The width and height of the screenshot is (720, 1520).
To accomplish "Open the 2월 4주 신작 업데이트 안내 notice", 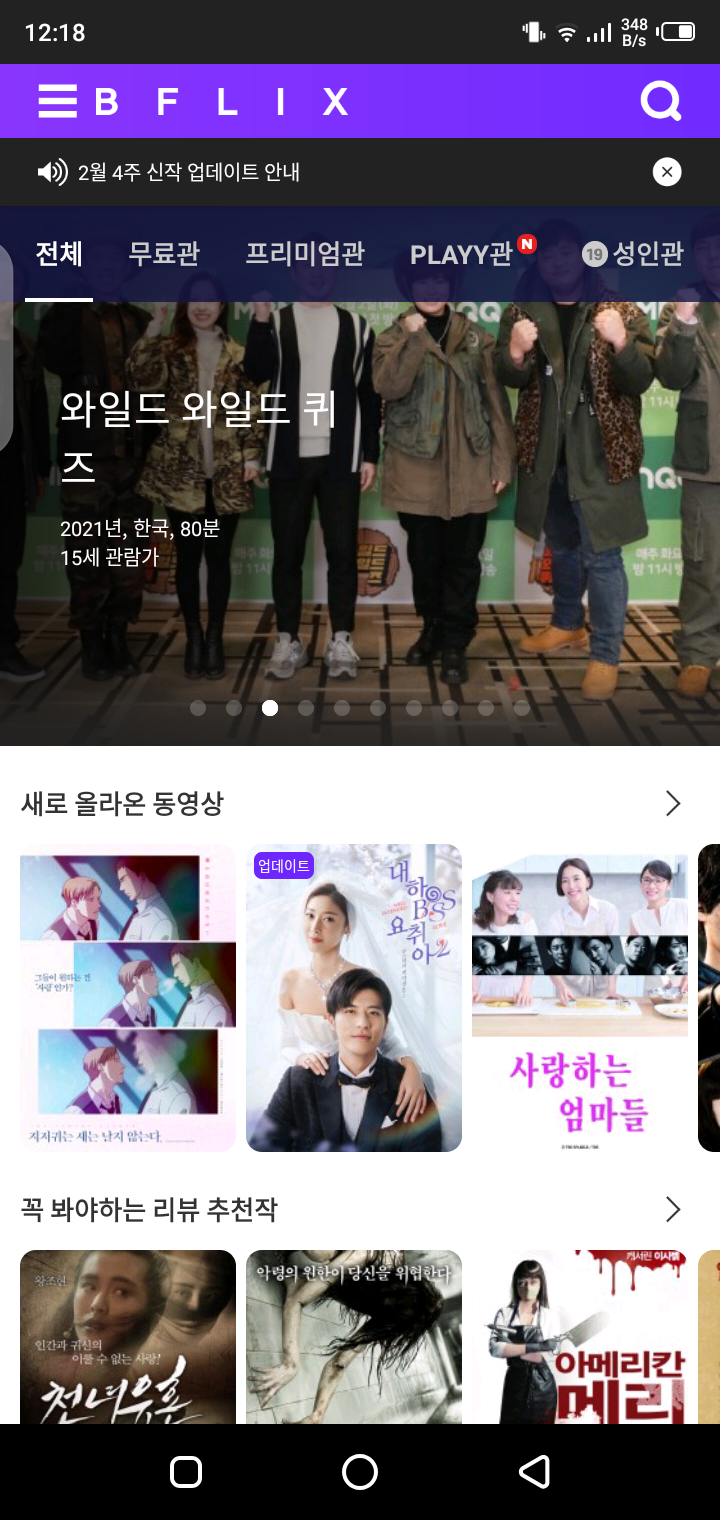I will [x=189, y=172].
